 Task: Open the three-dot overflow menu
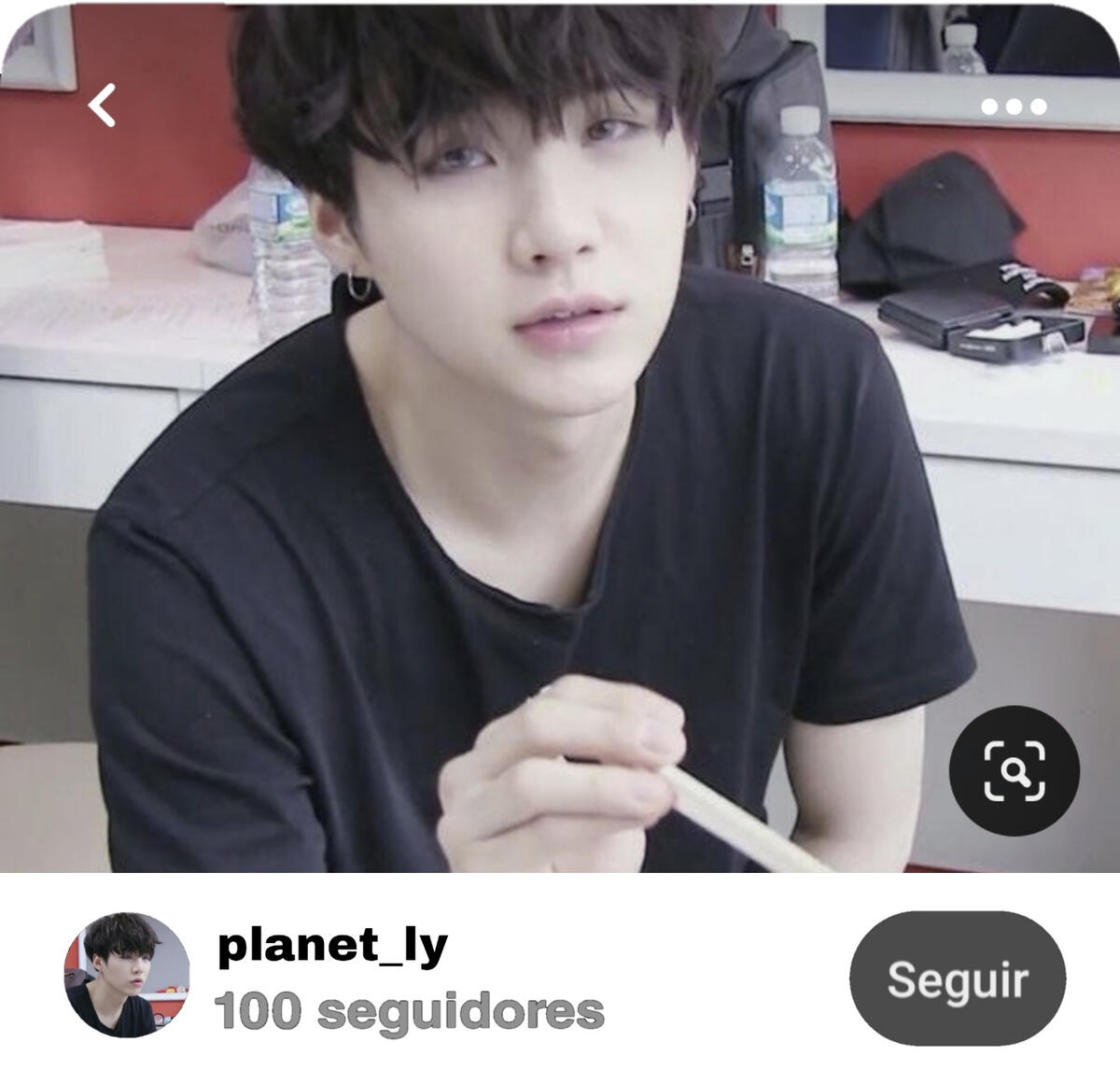click(x=1014, y=107)
